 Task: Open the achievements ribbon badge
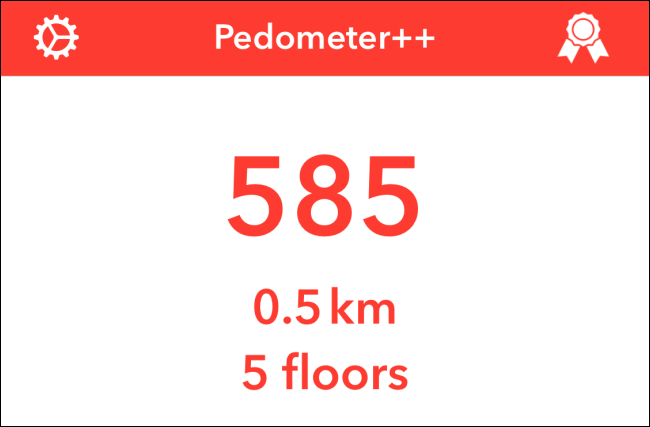pos(583,37)
